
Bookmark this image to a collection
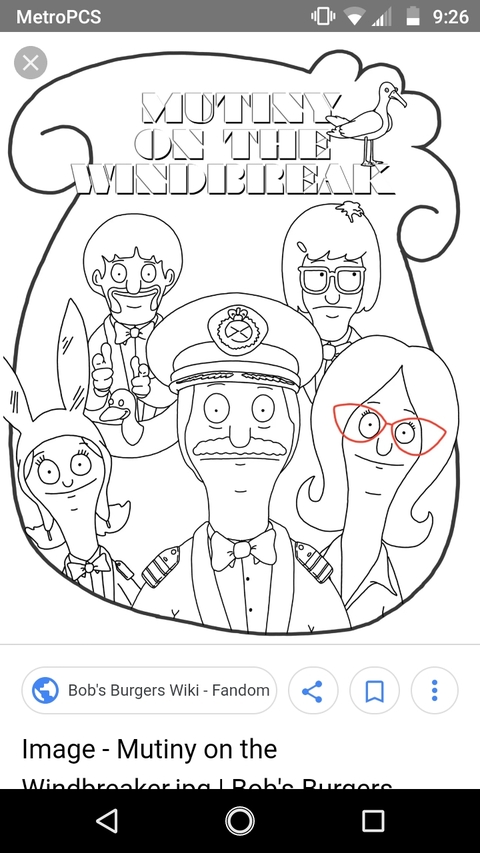tap(374, 691)
